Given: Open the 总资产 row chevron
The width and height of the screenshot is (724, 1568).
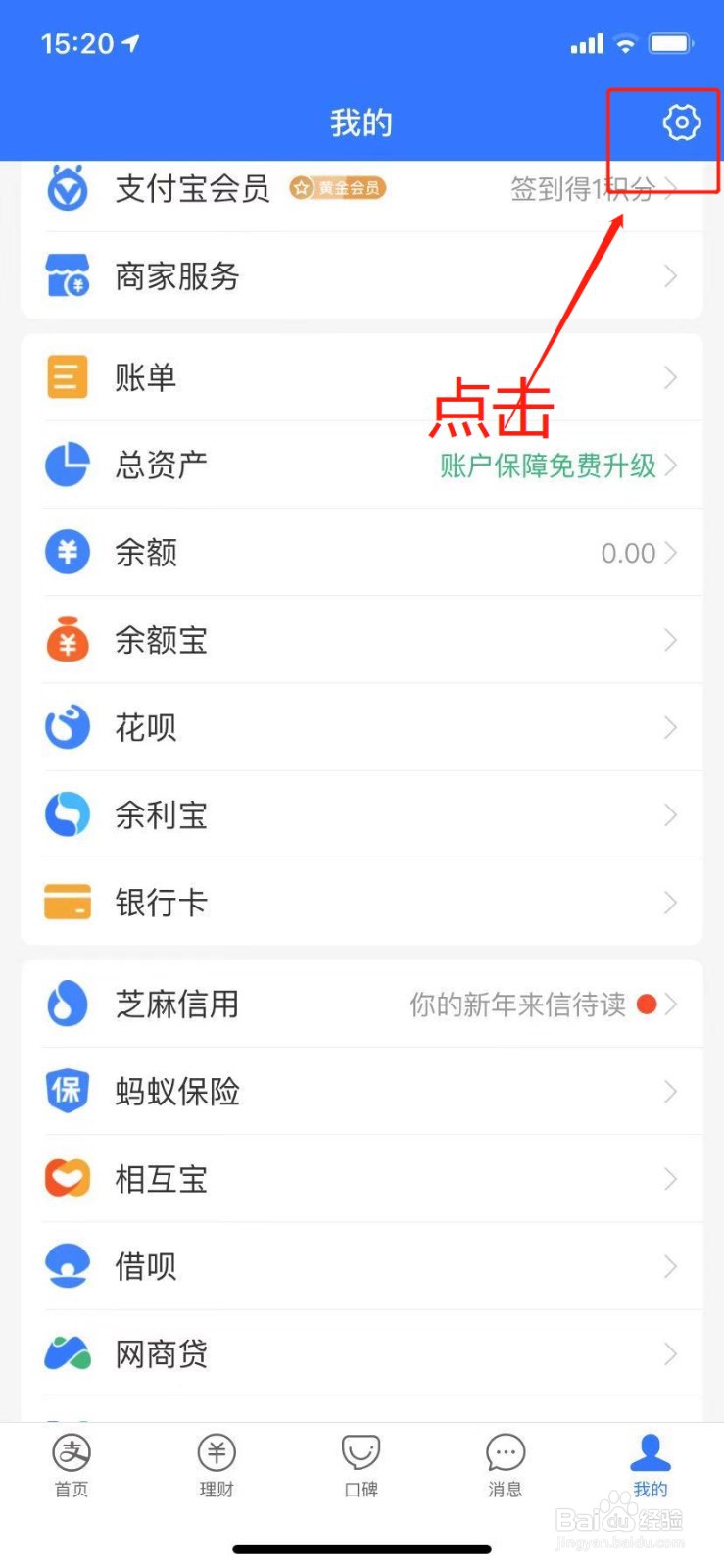Looking at the screenshot, I should 670,465.
